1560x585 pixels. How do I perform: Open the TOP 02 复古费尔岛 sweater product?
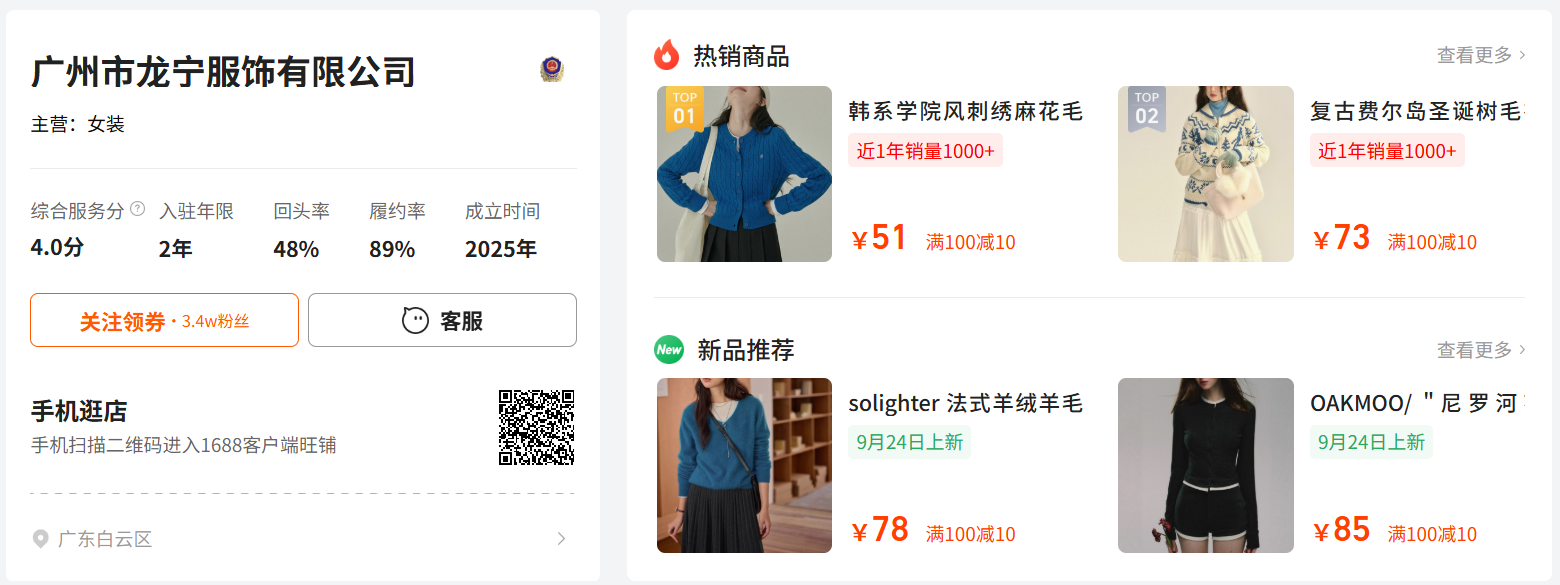pyautogui.click(x=1205, y=174)
